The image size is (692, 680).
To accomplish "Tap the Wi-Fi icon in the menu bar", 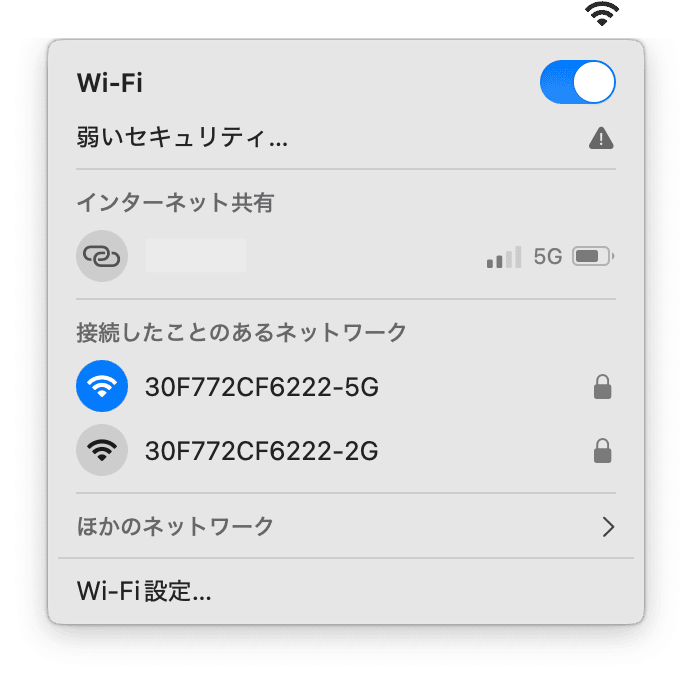I will click(601, 13).
